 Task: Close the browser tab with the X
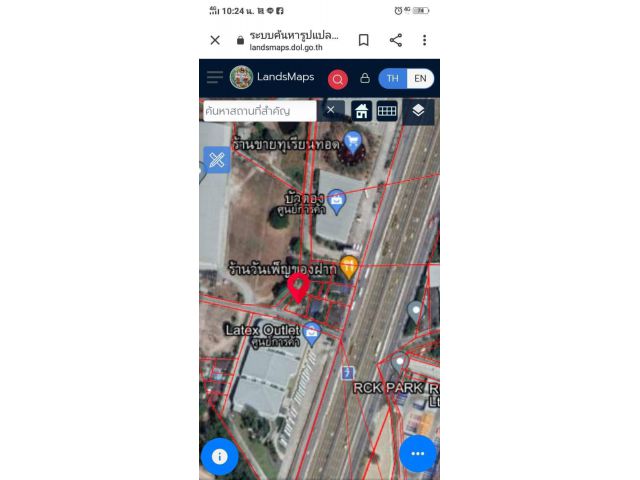coord(215,40)
